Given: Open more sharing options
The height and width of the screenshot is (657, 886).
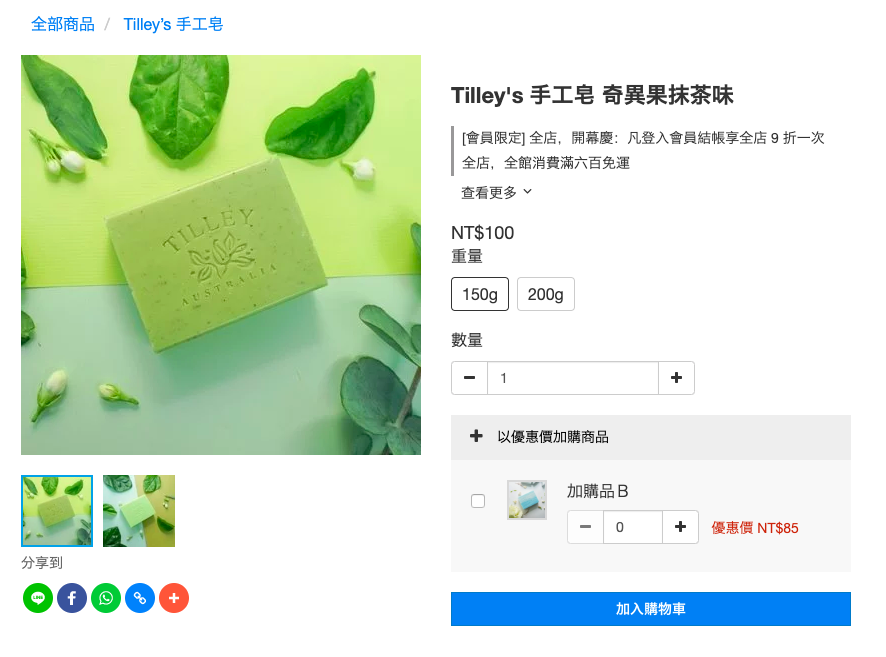Looking at the screenshot, I should point(174,598).
